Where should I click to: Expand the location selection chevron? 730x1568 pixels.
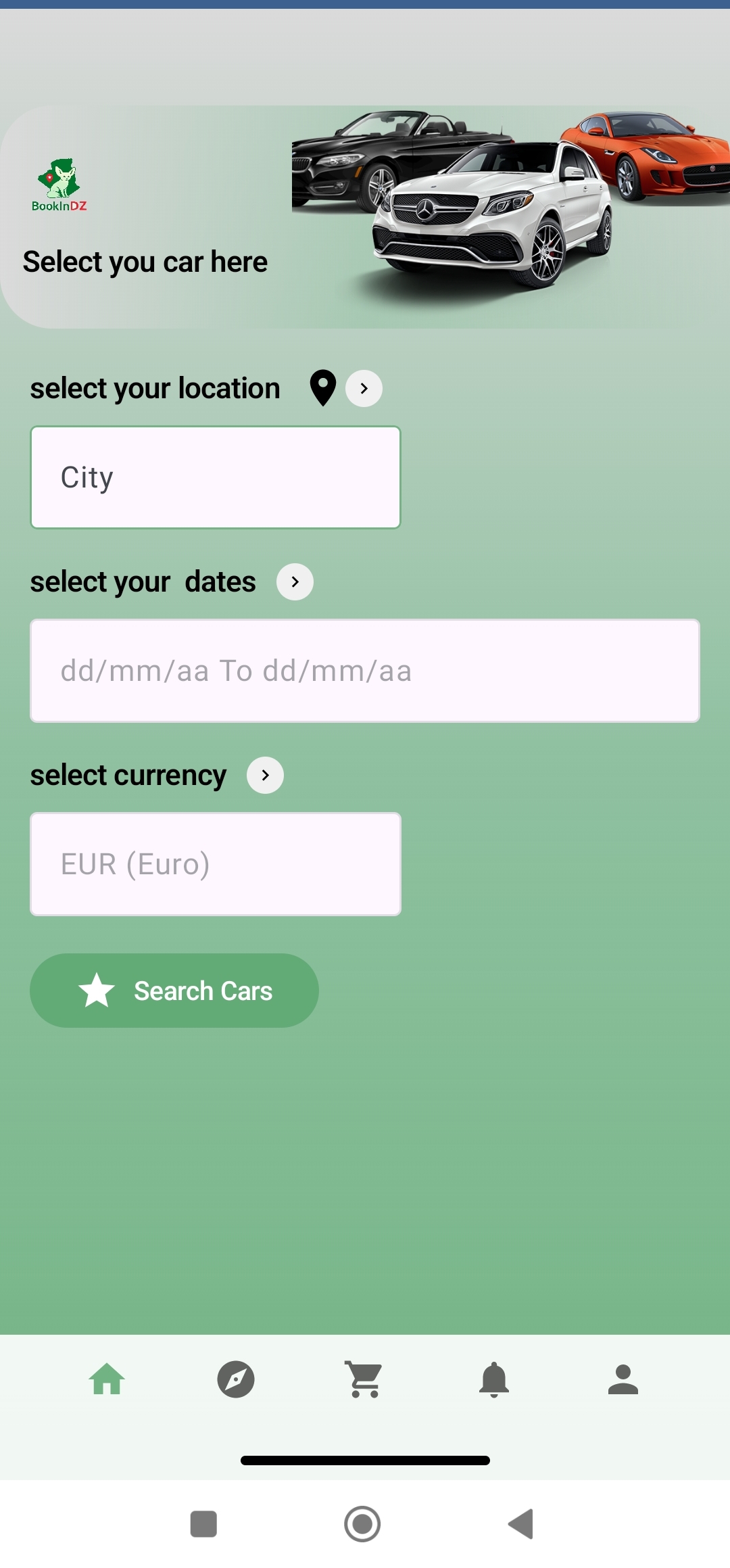tap(364, 388)
